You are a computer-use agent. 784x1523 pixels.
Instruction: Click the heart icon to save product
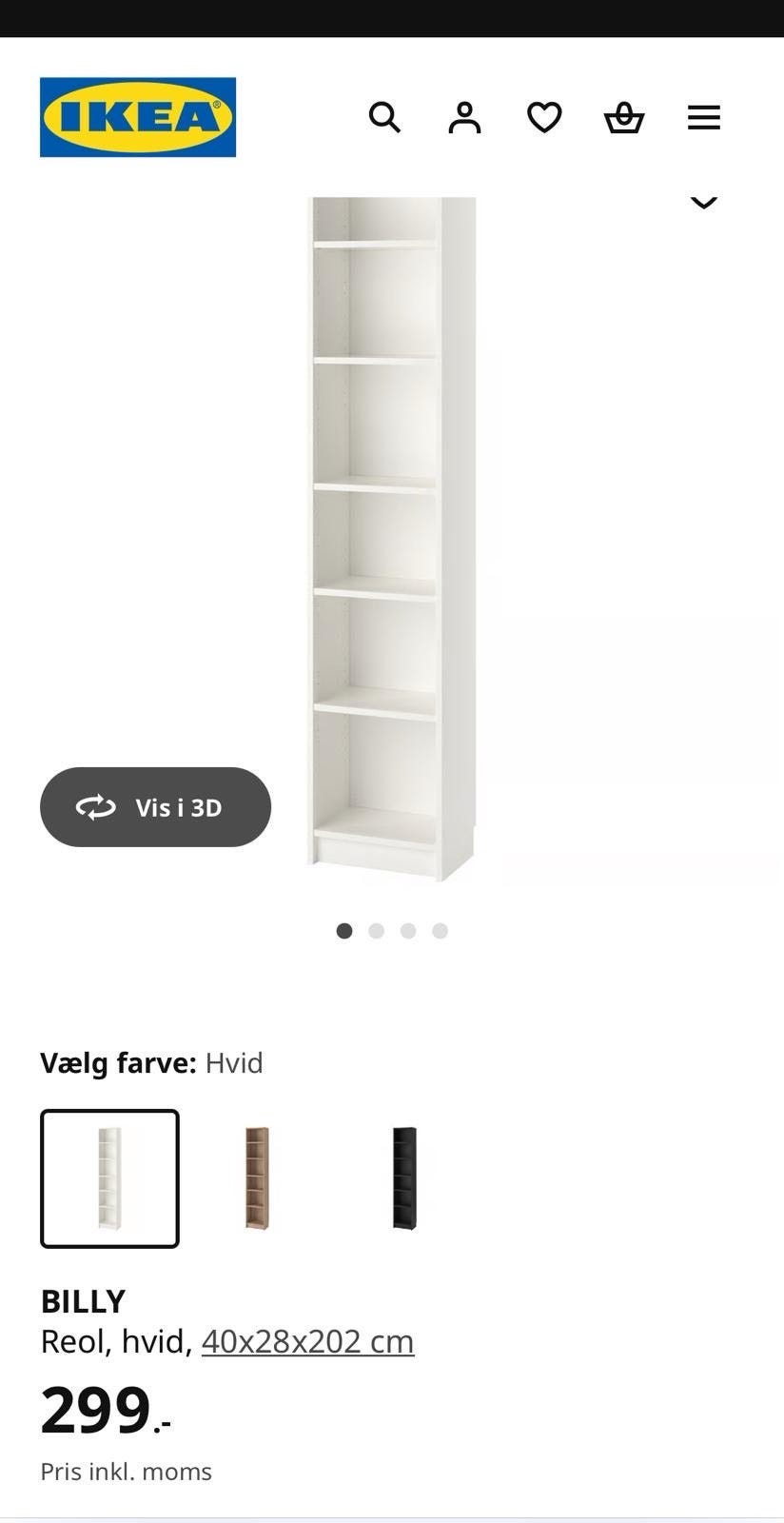point(543,116)
